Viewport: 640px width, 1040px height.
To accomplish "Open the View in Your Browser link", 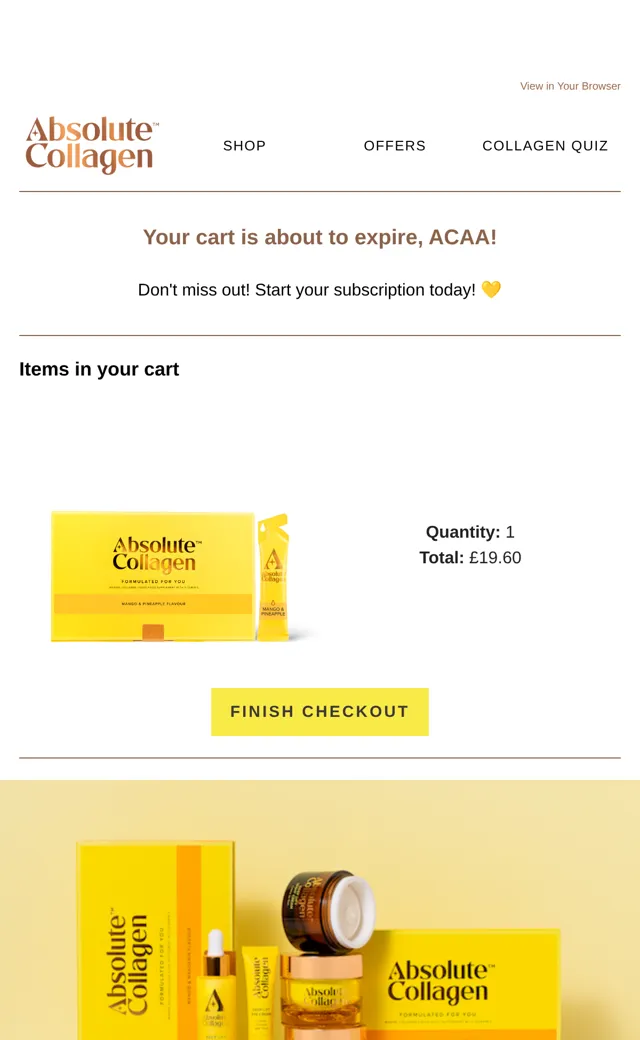I will [x=570, y=86].
